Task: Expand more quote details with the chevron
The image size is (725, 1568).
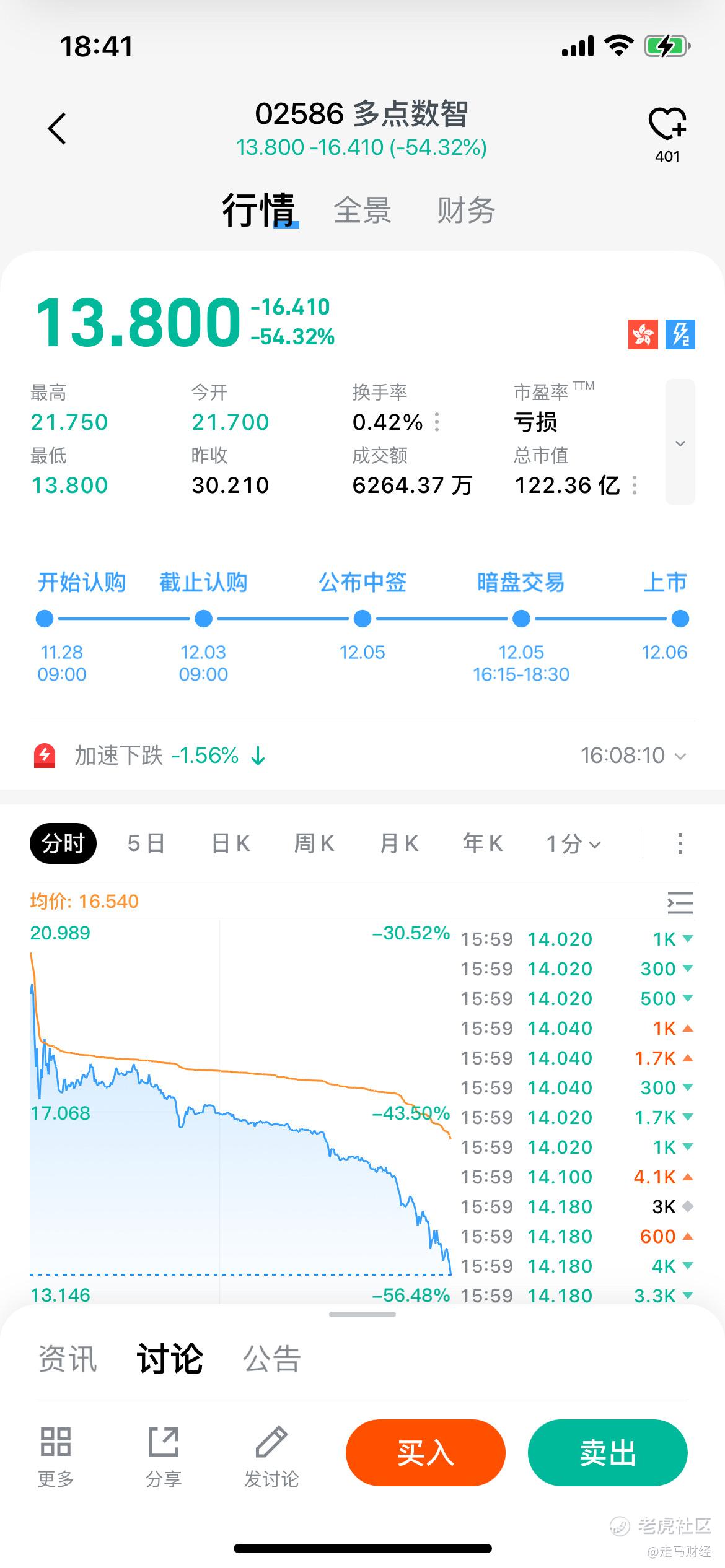Action: (680, 443)
